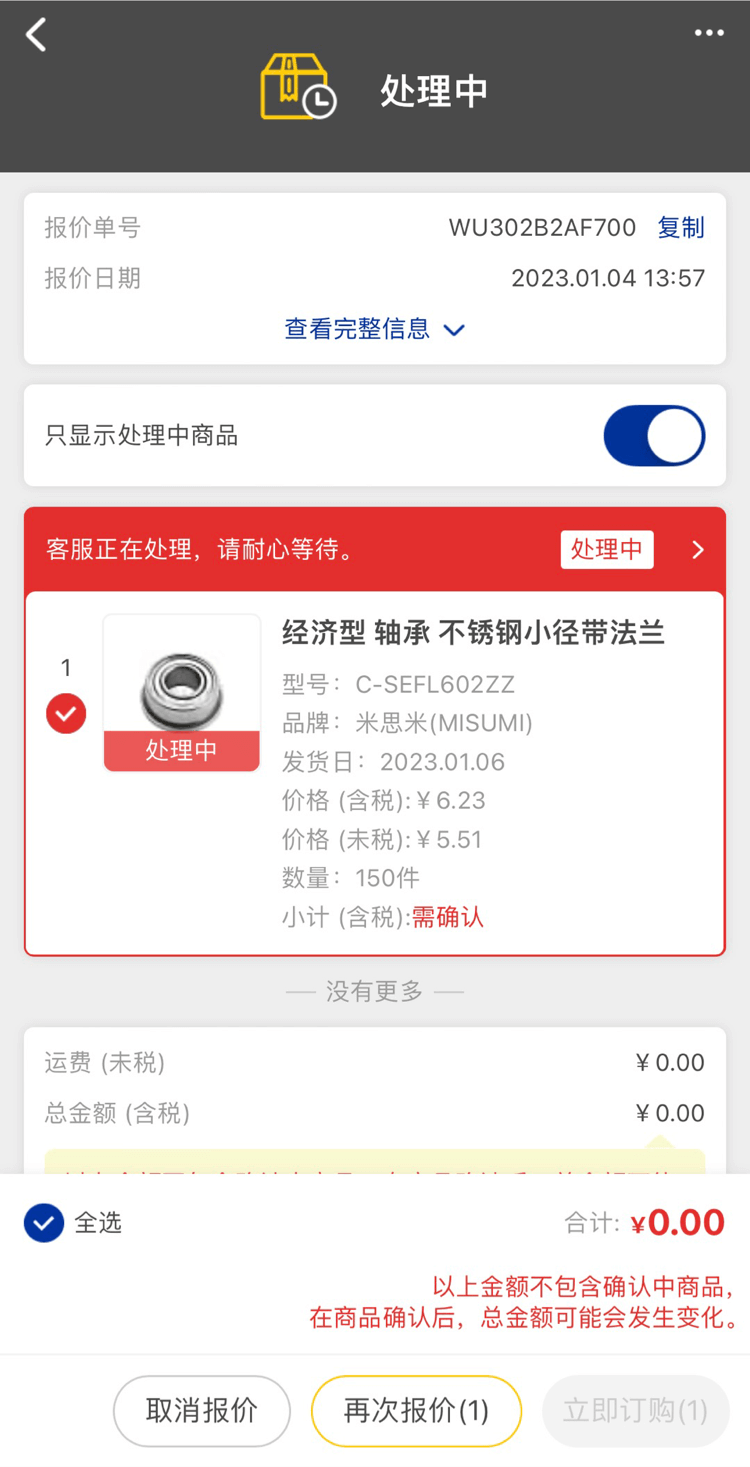Go back using the top arrow
750x1467 pixels.
pyautogui.click(x=37, y=35)
